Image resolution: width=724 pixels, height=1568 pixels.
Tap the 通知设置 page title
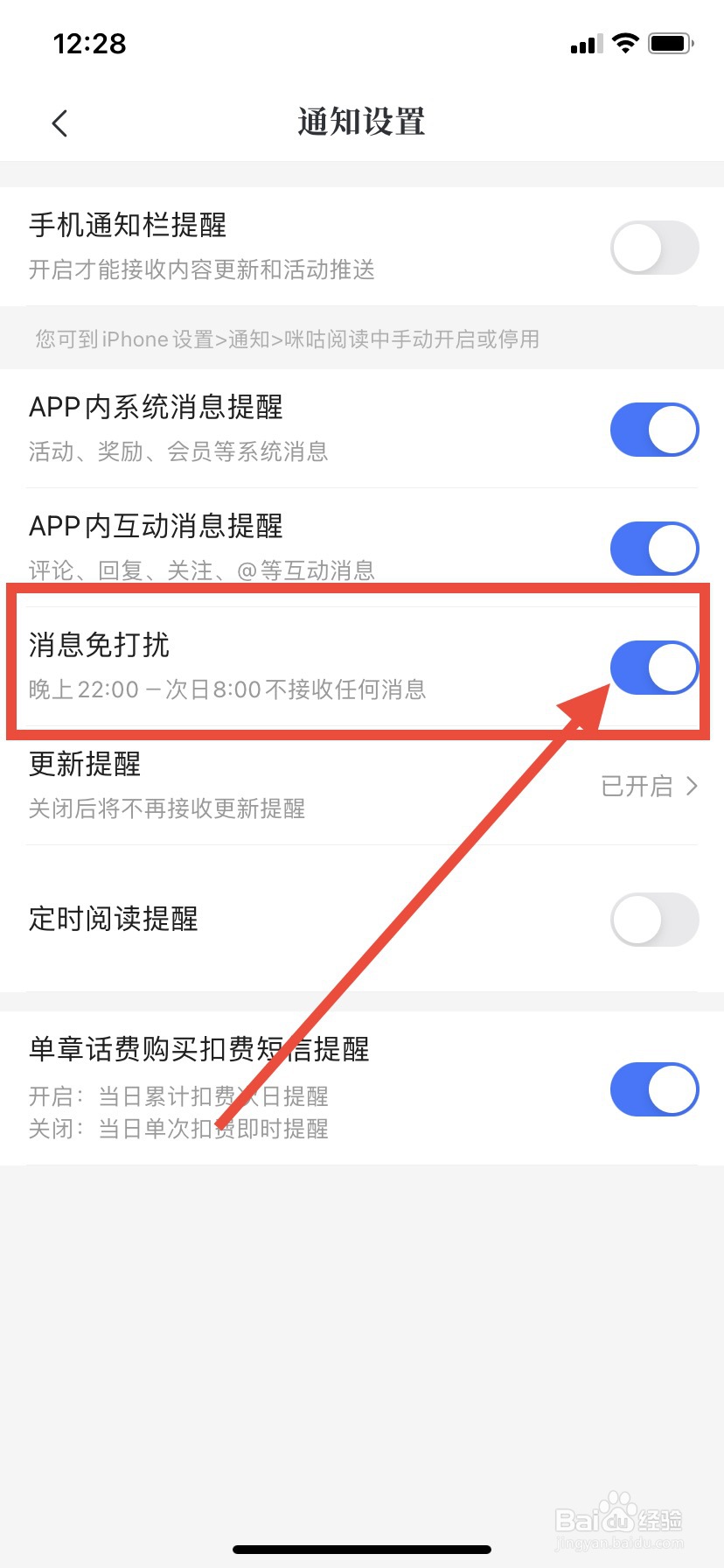coord(361,122)
